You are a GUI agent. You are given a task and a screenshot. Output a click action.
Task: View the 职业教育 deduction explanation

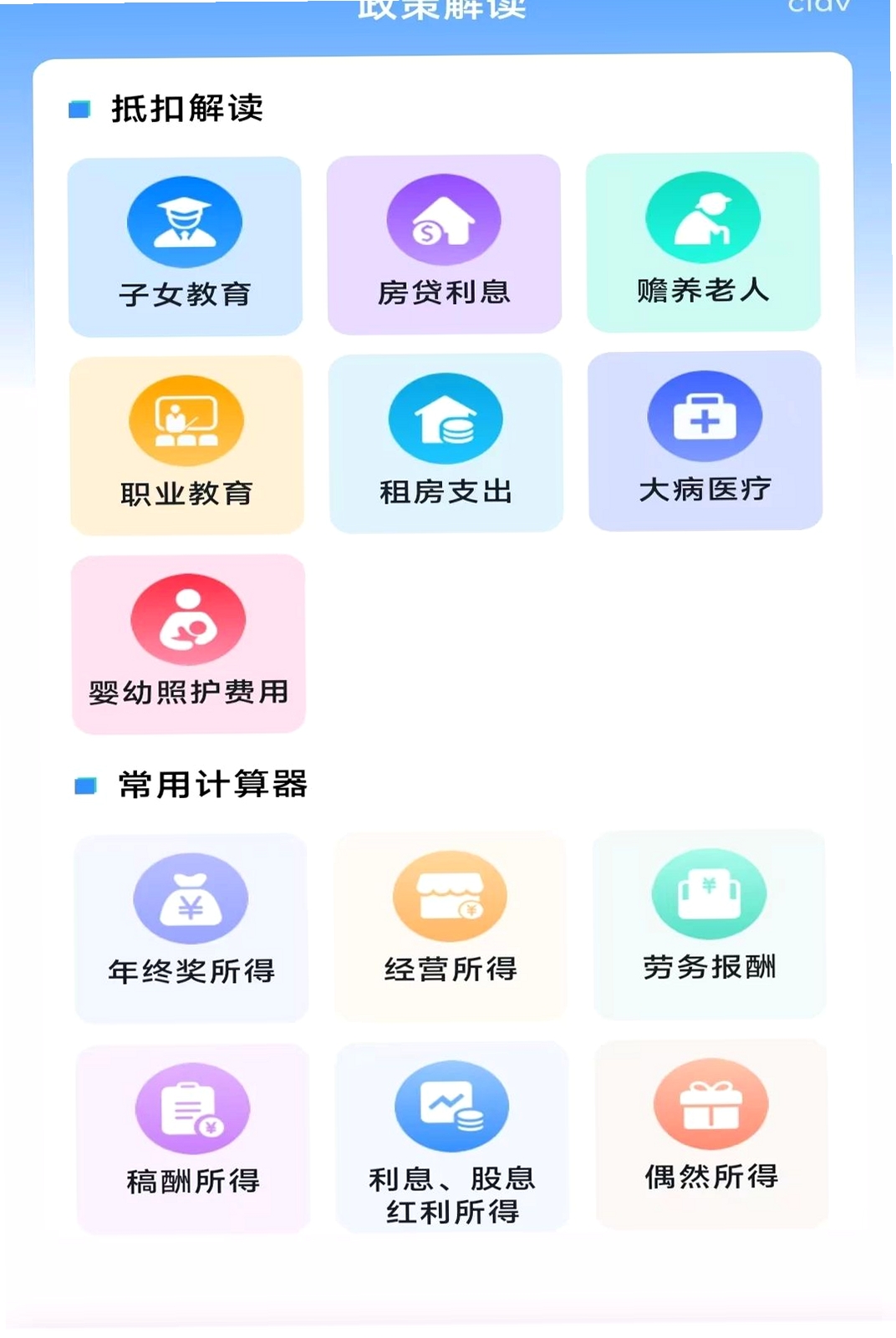tap(186, 445)
